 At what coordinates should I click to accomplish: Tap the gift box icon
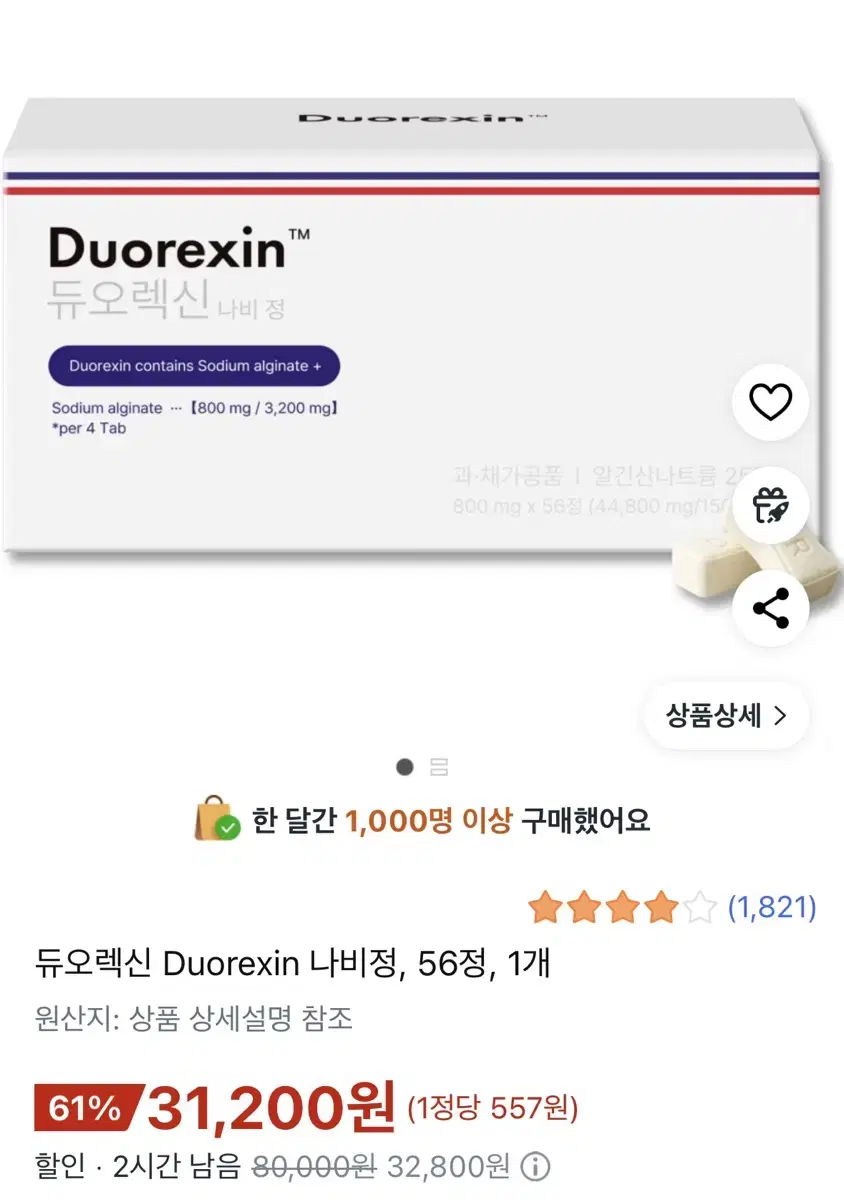click(770, 505)
